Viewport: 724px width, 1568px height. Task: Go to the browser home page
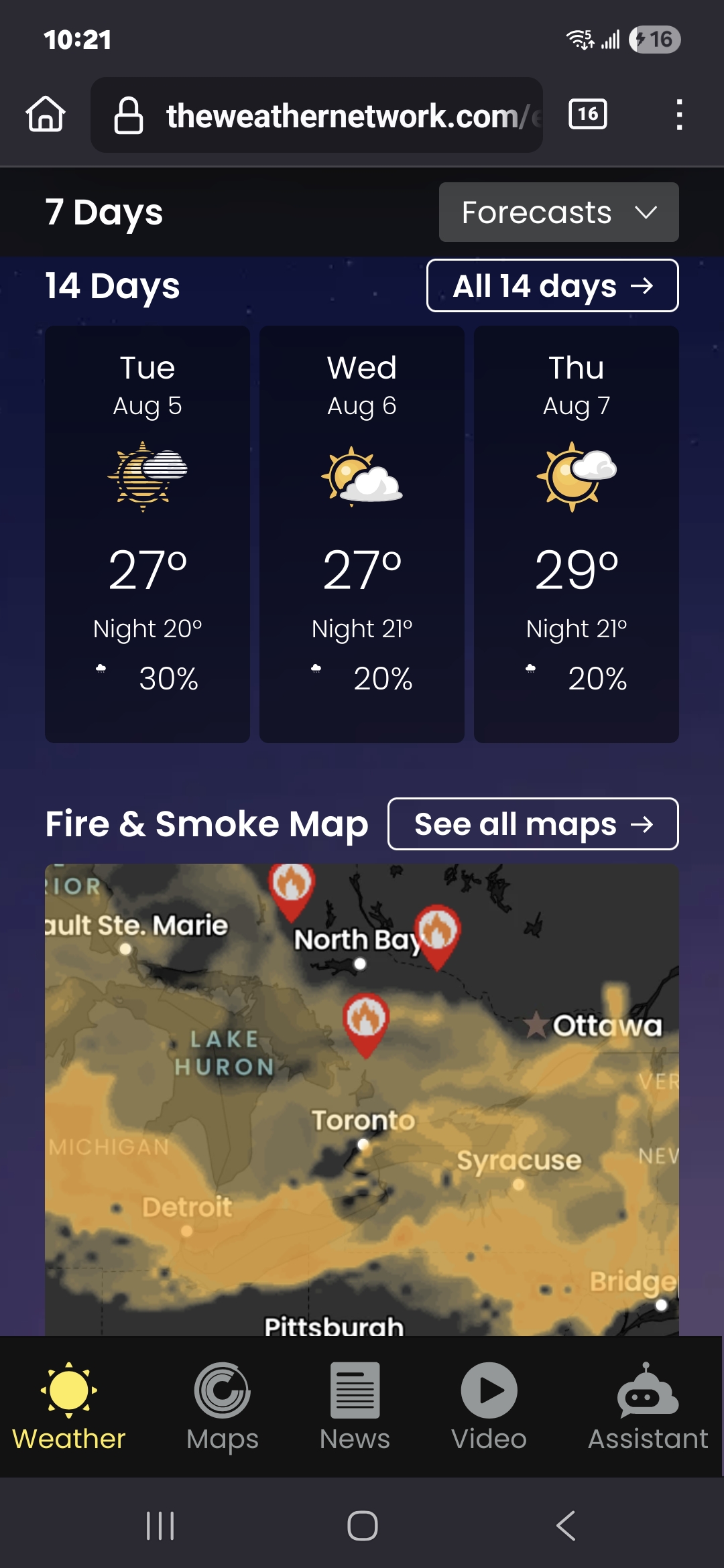pyautogui.click(x=46, y=114)
